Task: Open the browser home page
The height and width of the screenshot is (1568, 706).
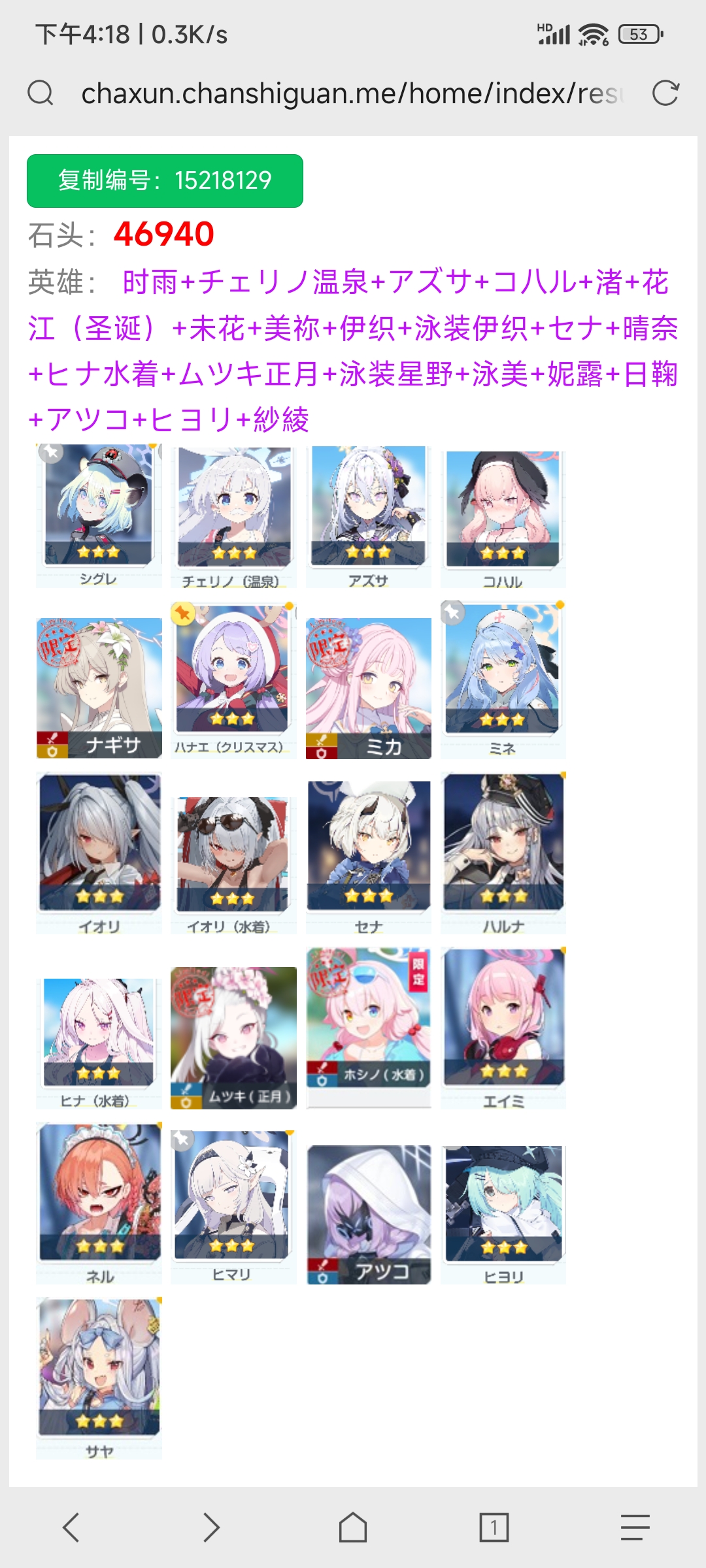Action: click(353, 1527)
